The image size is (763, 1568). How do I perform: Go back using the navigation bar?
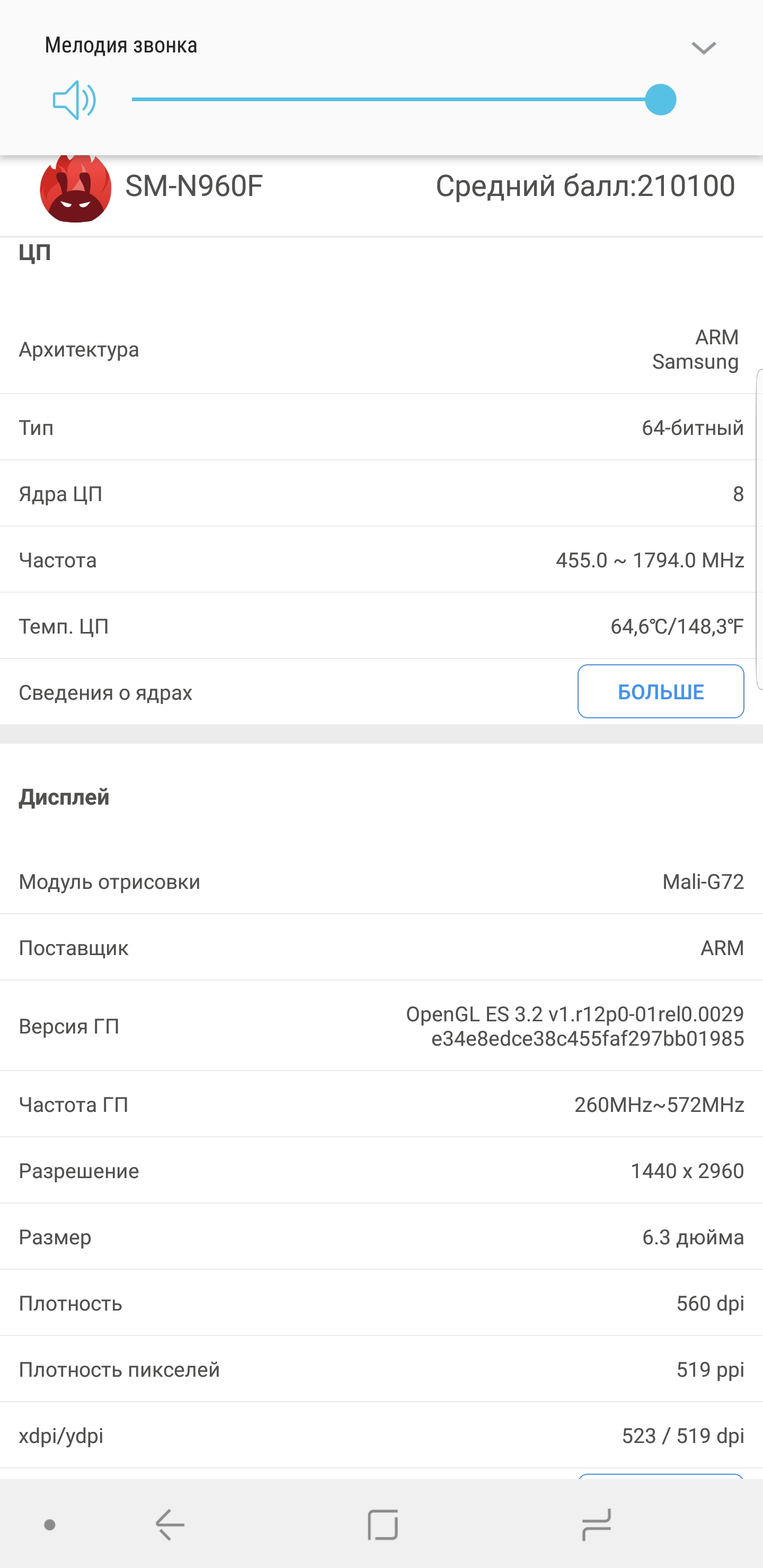(x=170, y=1524)
